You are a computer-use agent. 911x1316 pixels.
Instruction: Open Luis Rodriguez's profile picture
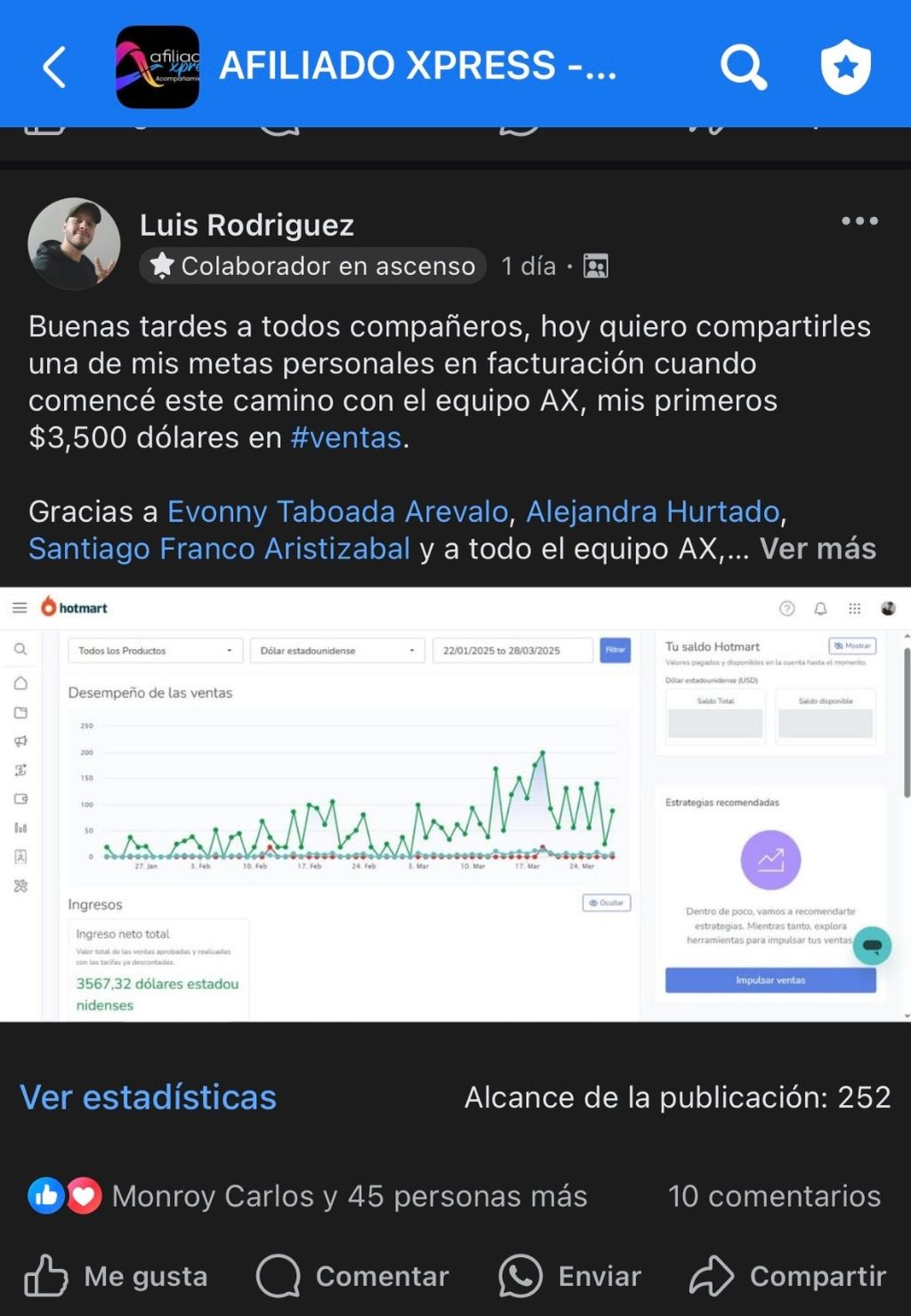tap(74, 244)
